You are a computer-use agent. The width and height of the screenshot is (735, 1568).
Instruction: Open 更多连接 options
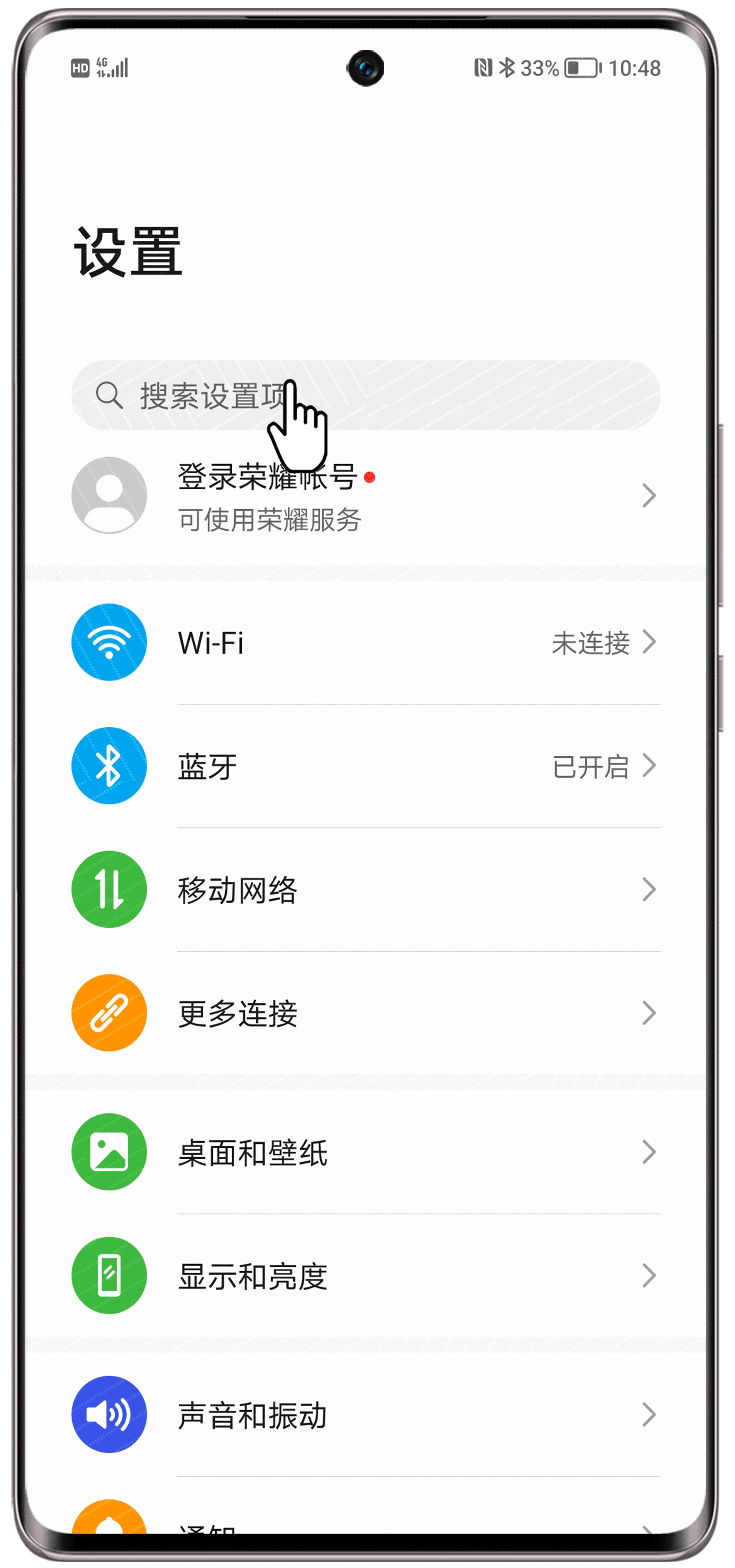point(365,1013)
